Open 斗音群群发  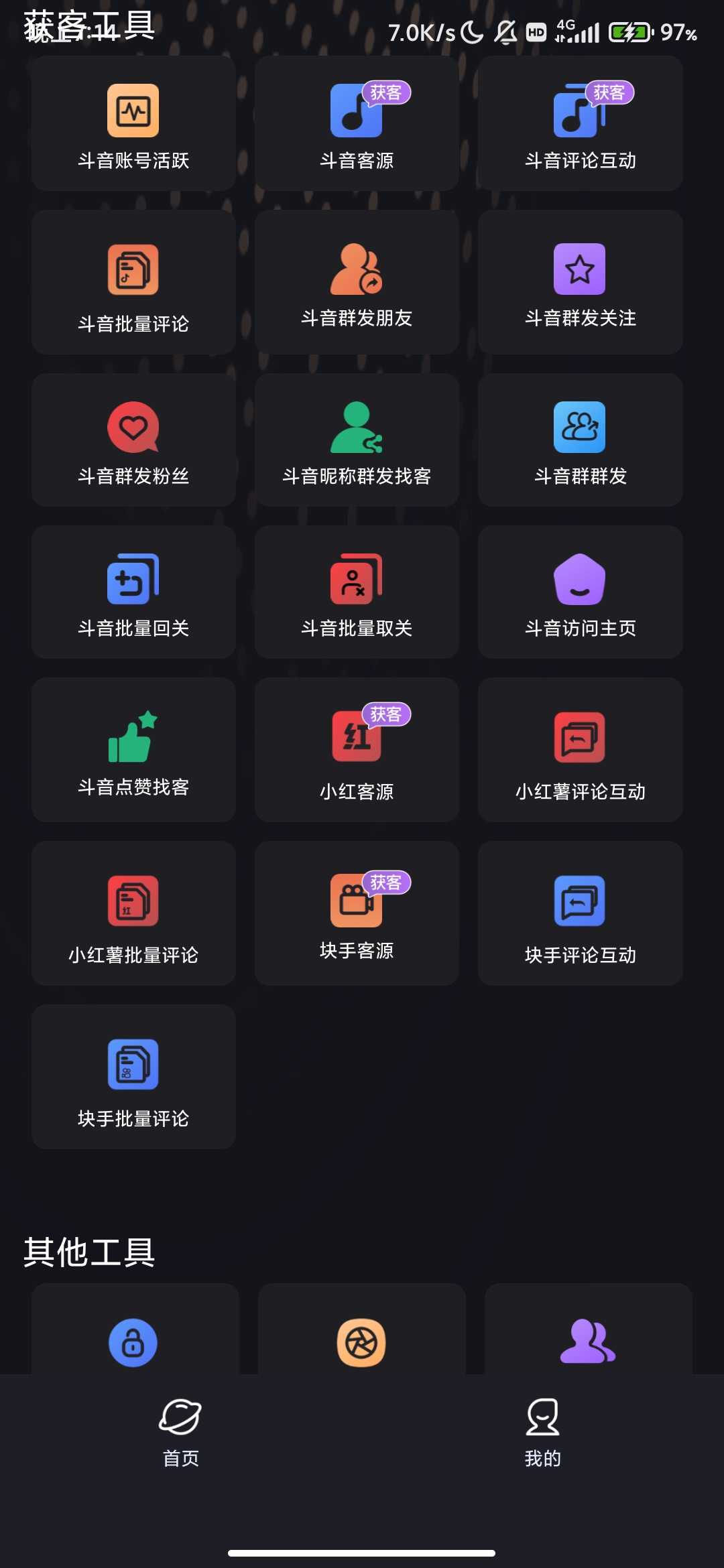pos(580,440)
